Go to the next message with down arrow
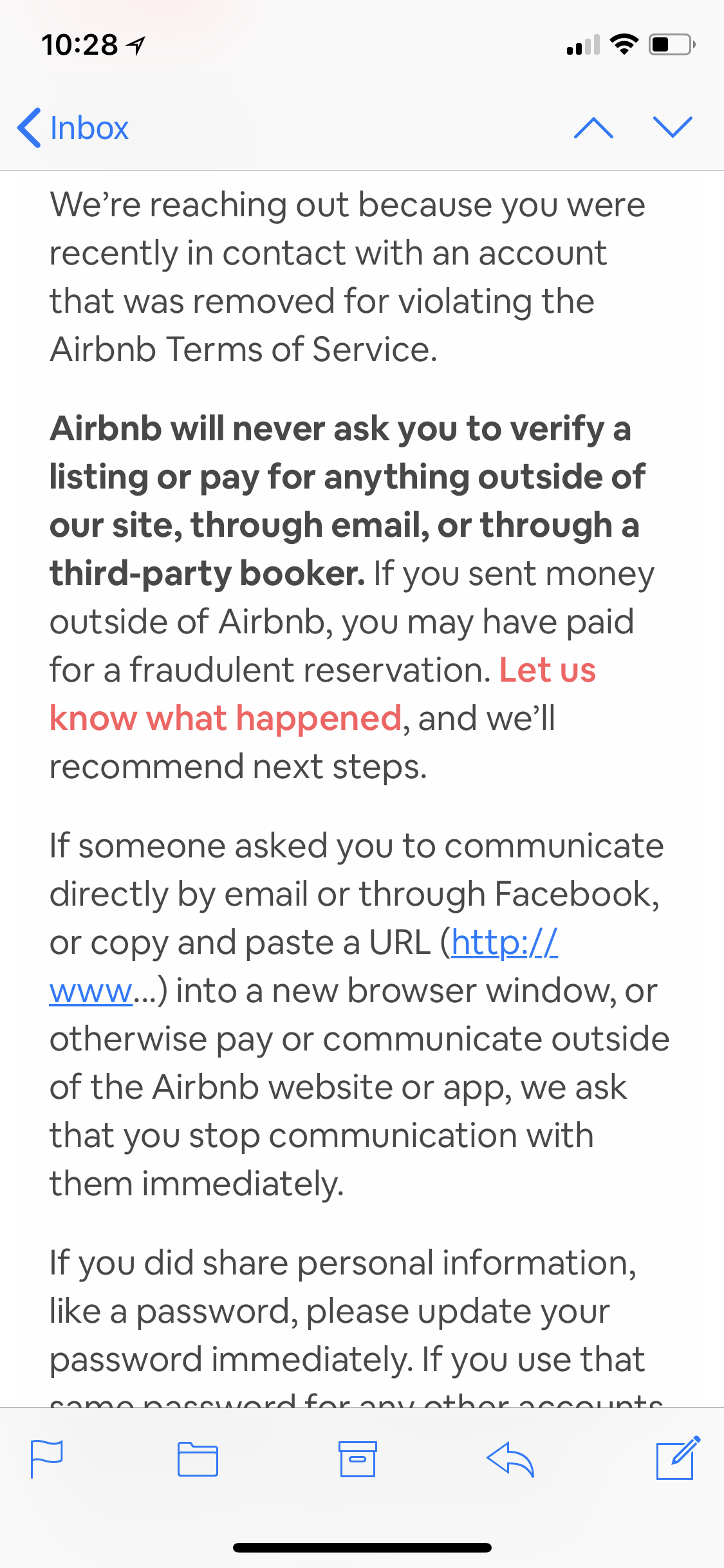Image resolution: width=724 pixels, height=1568 pixels. pos(673,127)
